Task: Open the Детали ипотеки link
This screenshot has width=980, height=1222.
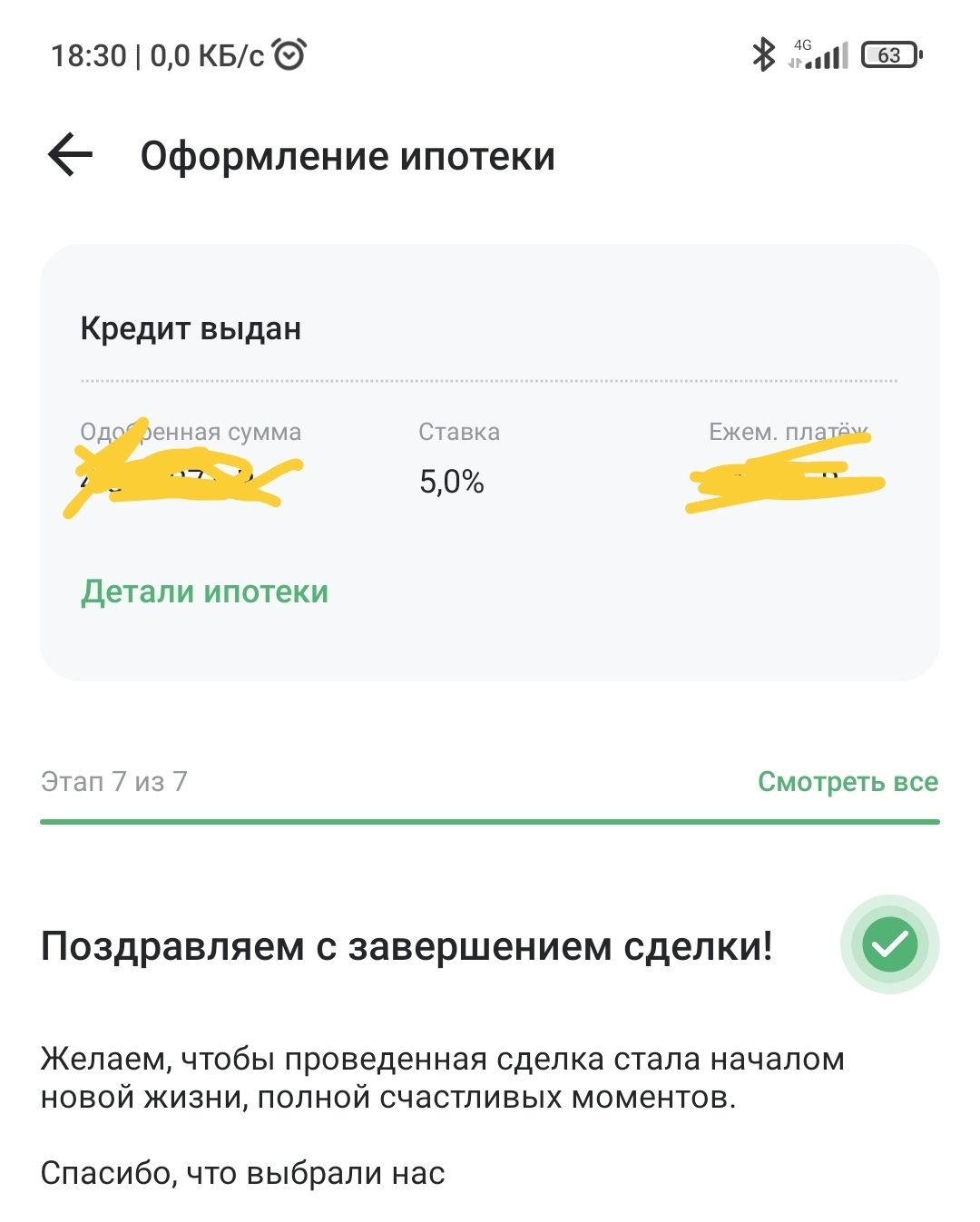Action: pyautogui.click(x=205, y=591)
